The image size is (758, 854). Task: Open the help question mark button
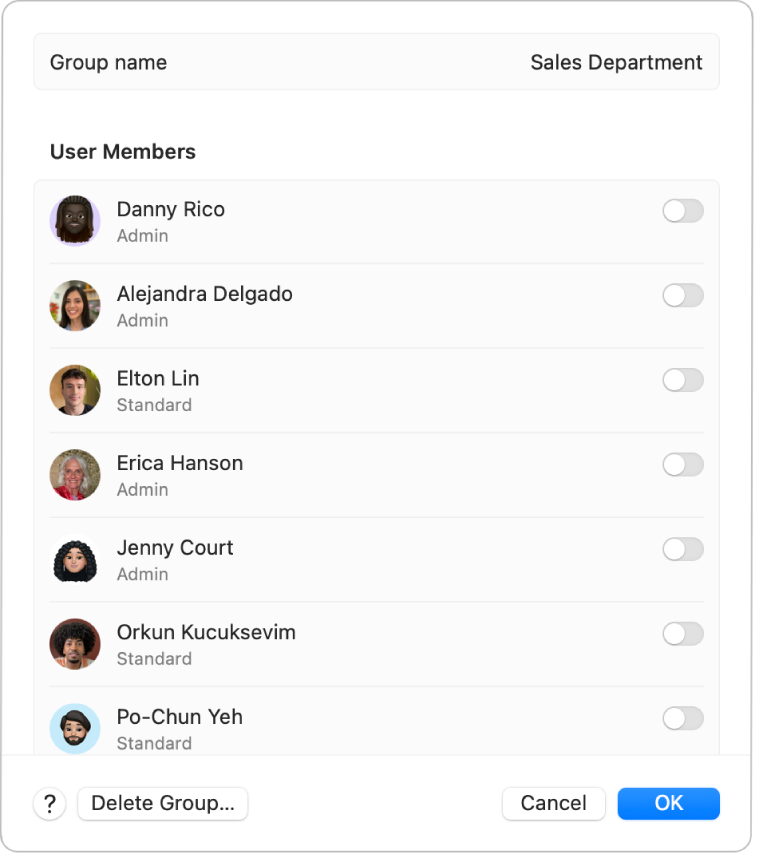pos(49,803)
